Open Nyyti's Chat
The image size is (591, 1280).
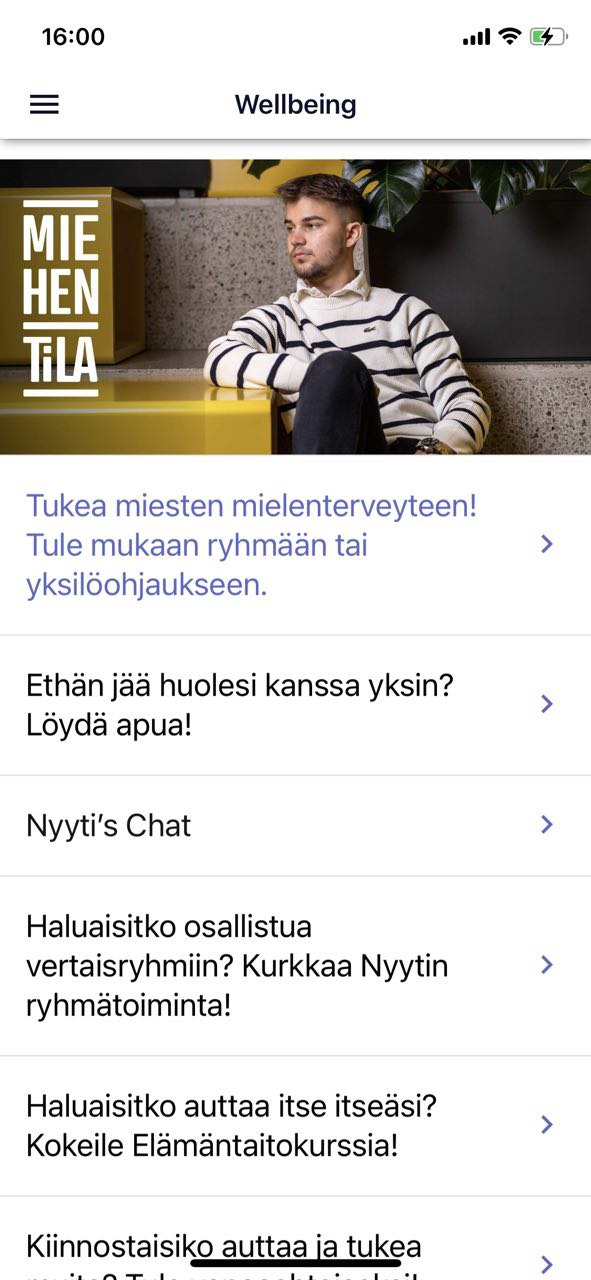295,826
